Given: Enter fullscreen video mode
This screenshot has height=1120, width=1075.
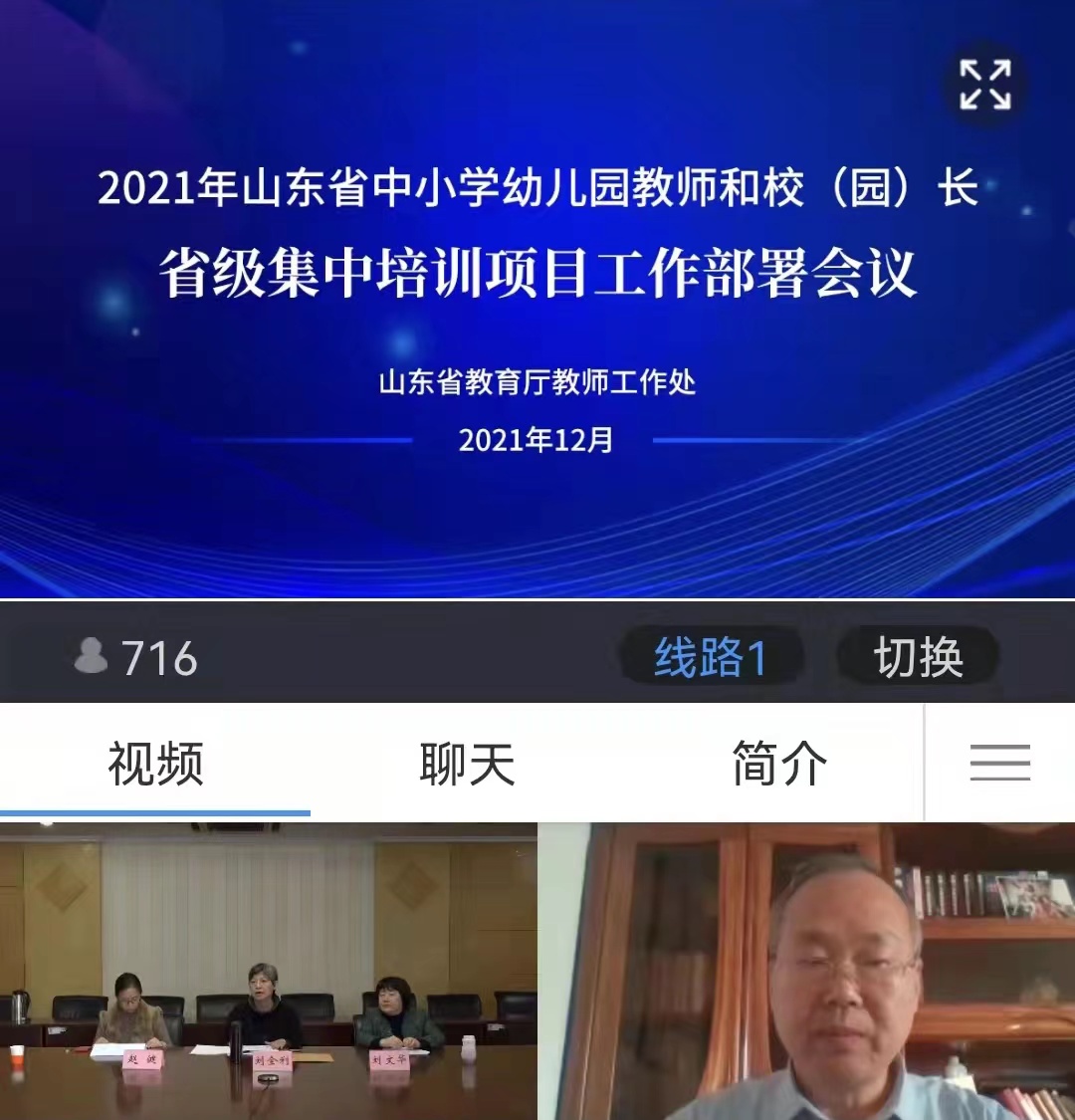Looking at the screenshot, I should coord(984,85).
